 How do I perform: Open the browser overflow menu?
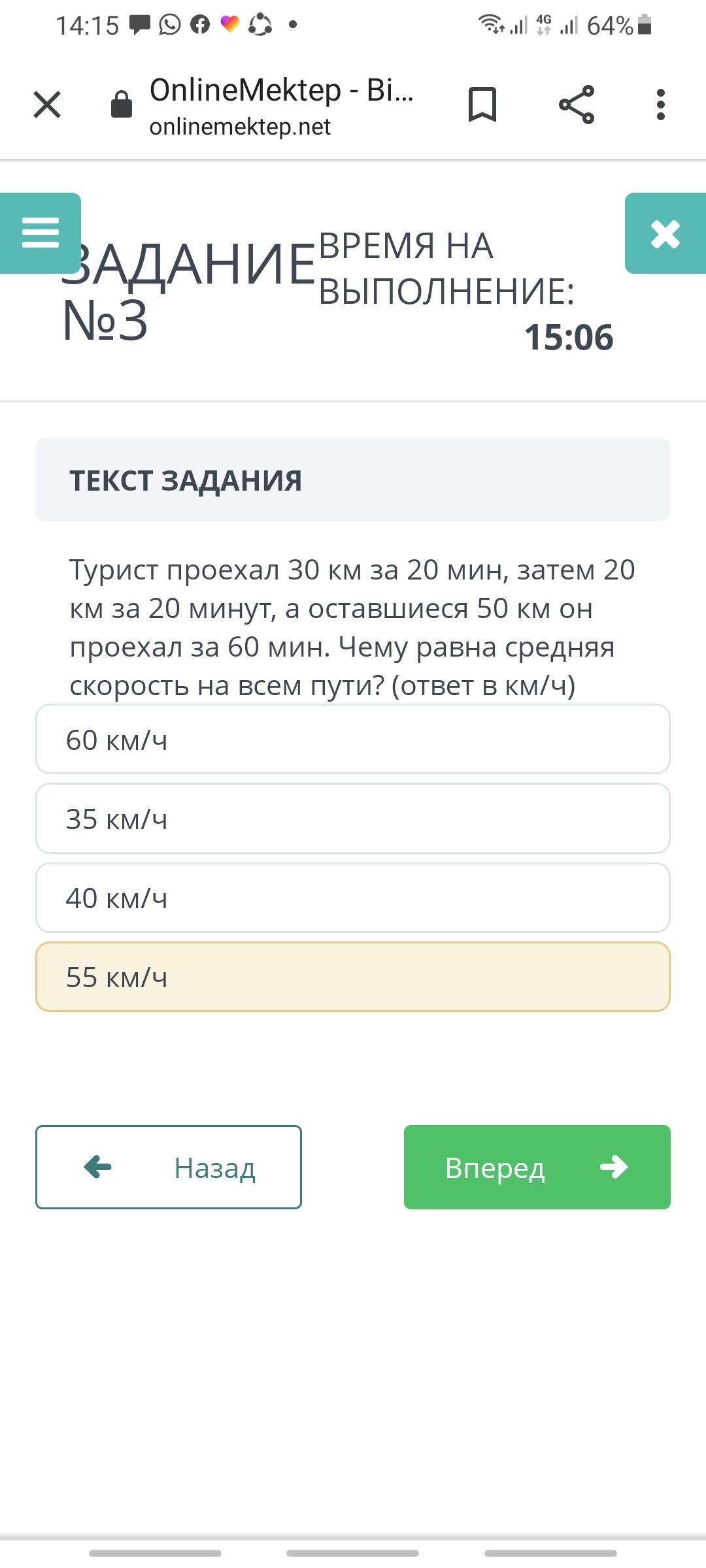(661, 105)
